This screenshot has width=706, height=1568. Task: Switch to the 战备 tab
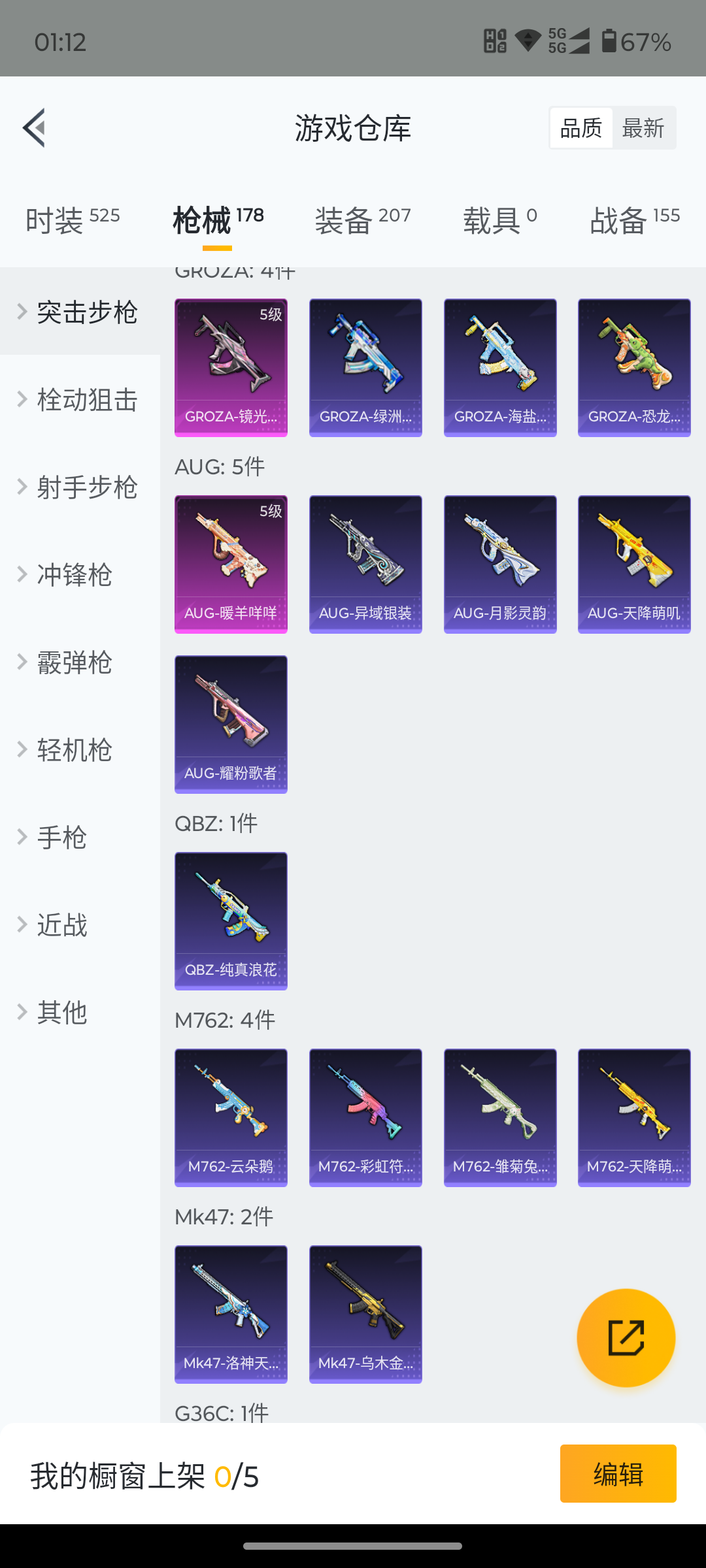tap(634, 220)
